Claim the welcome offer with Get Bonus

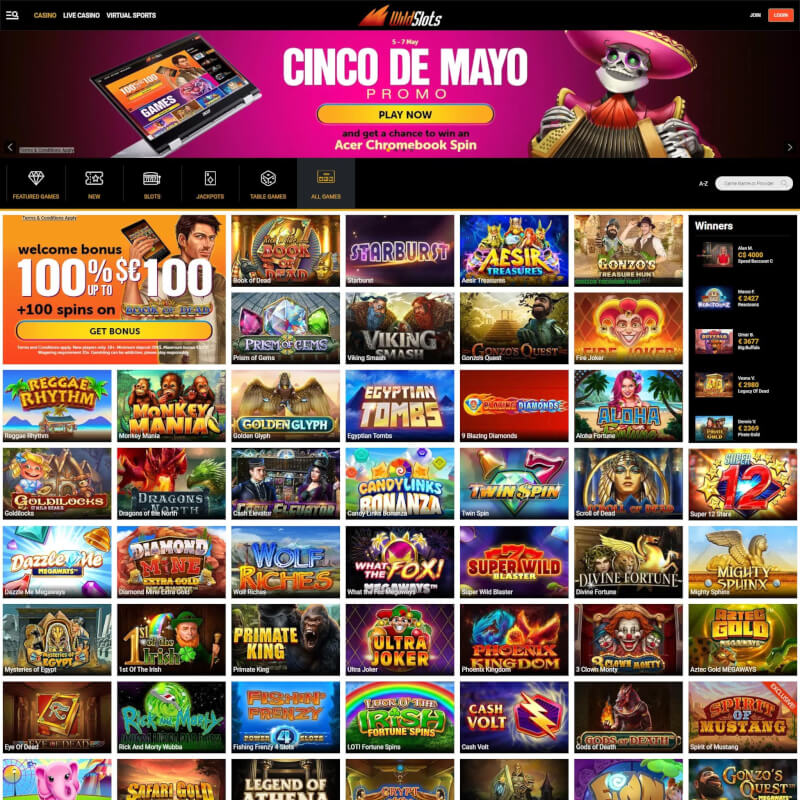(114, 331)
